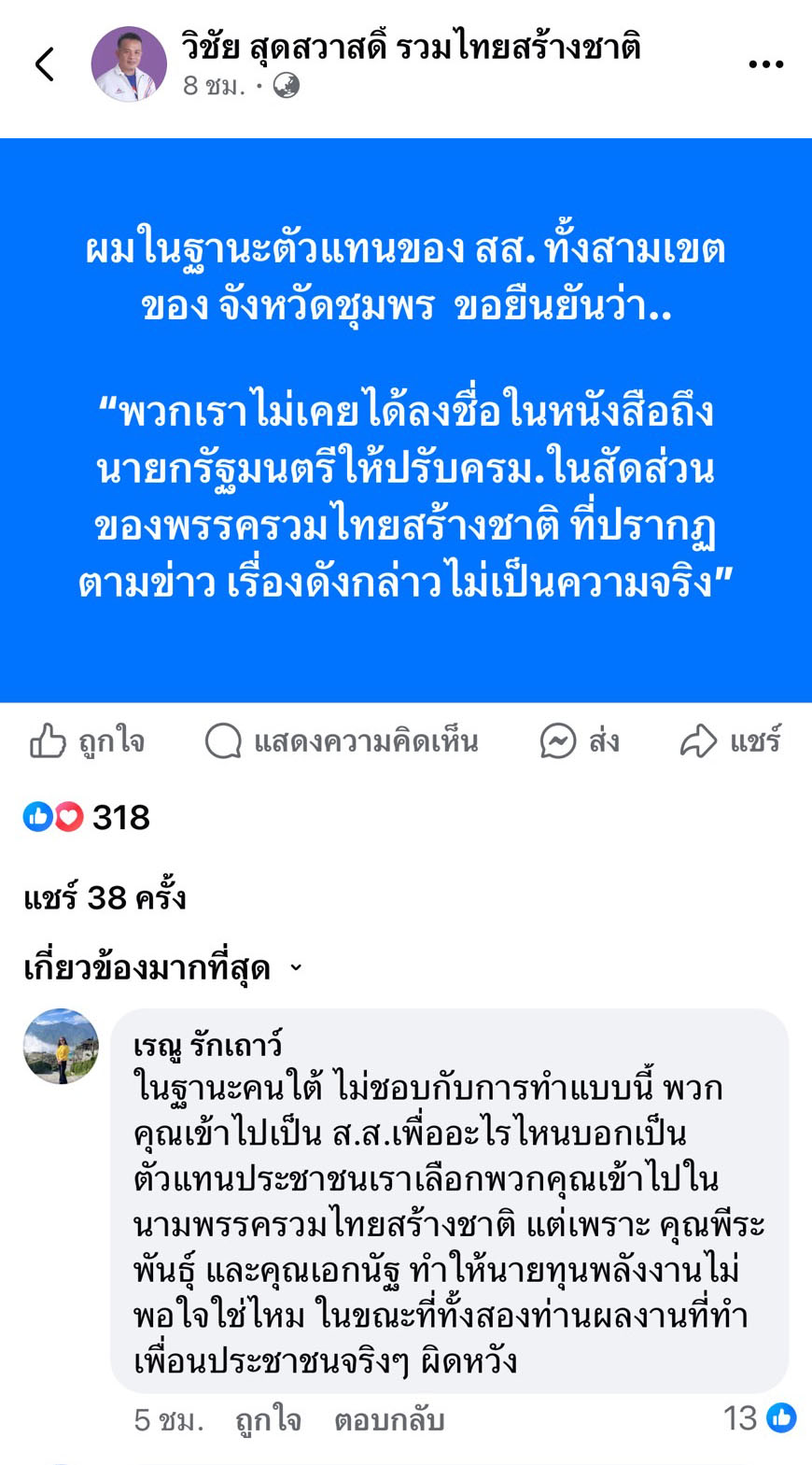This screenshot has width=812, height=1465.
Task: View the แชร์ 38 ครั้ง share list
Action: click(x=105, y=897)
